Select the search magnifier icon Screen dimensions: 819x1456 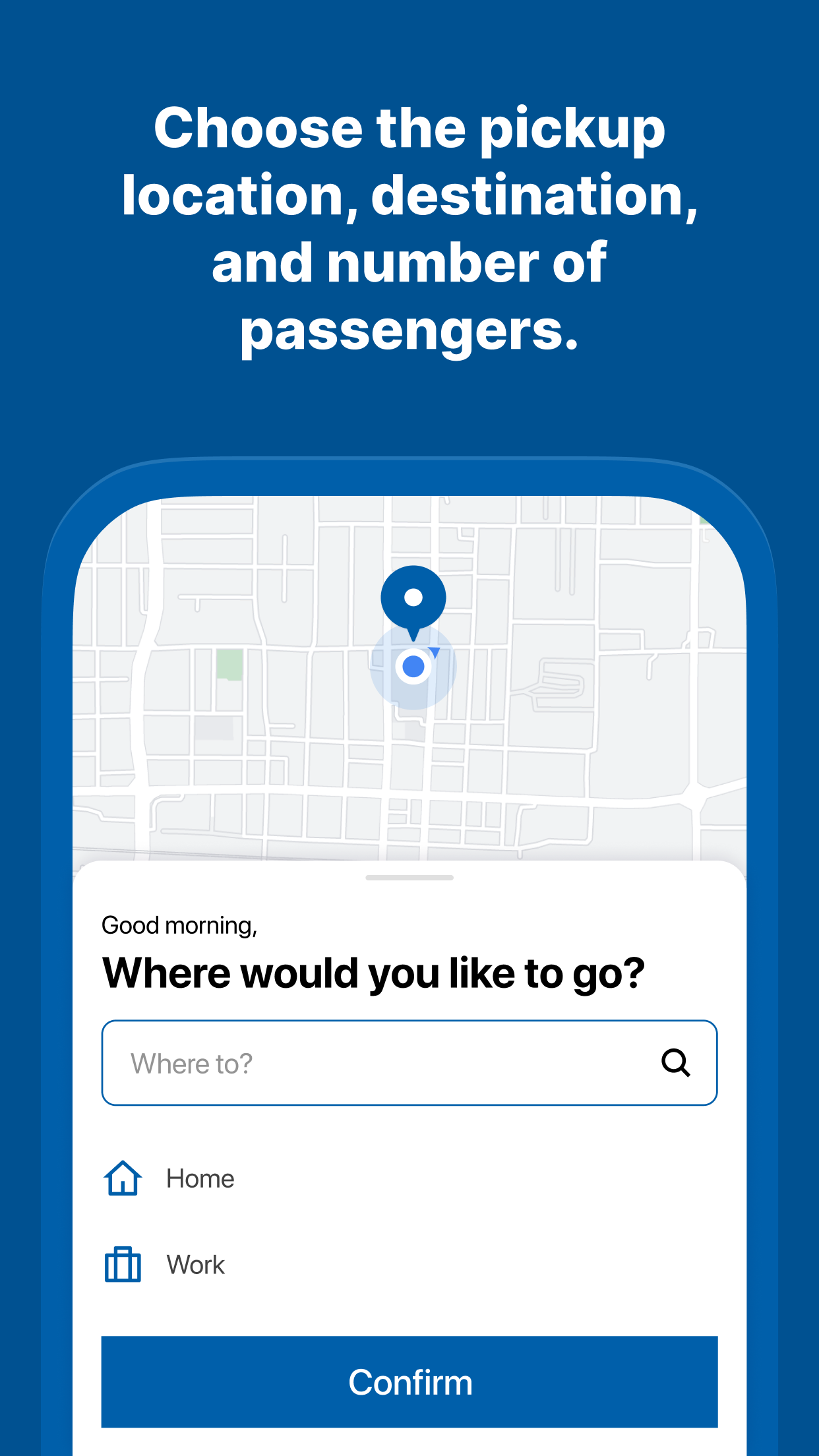point(676,1063)
